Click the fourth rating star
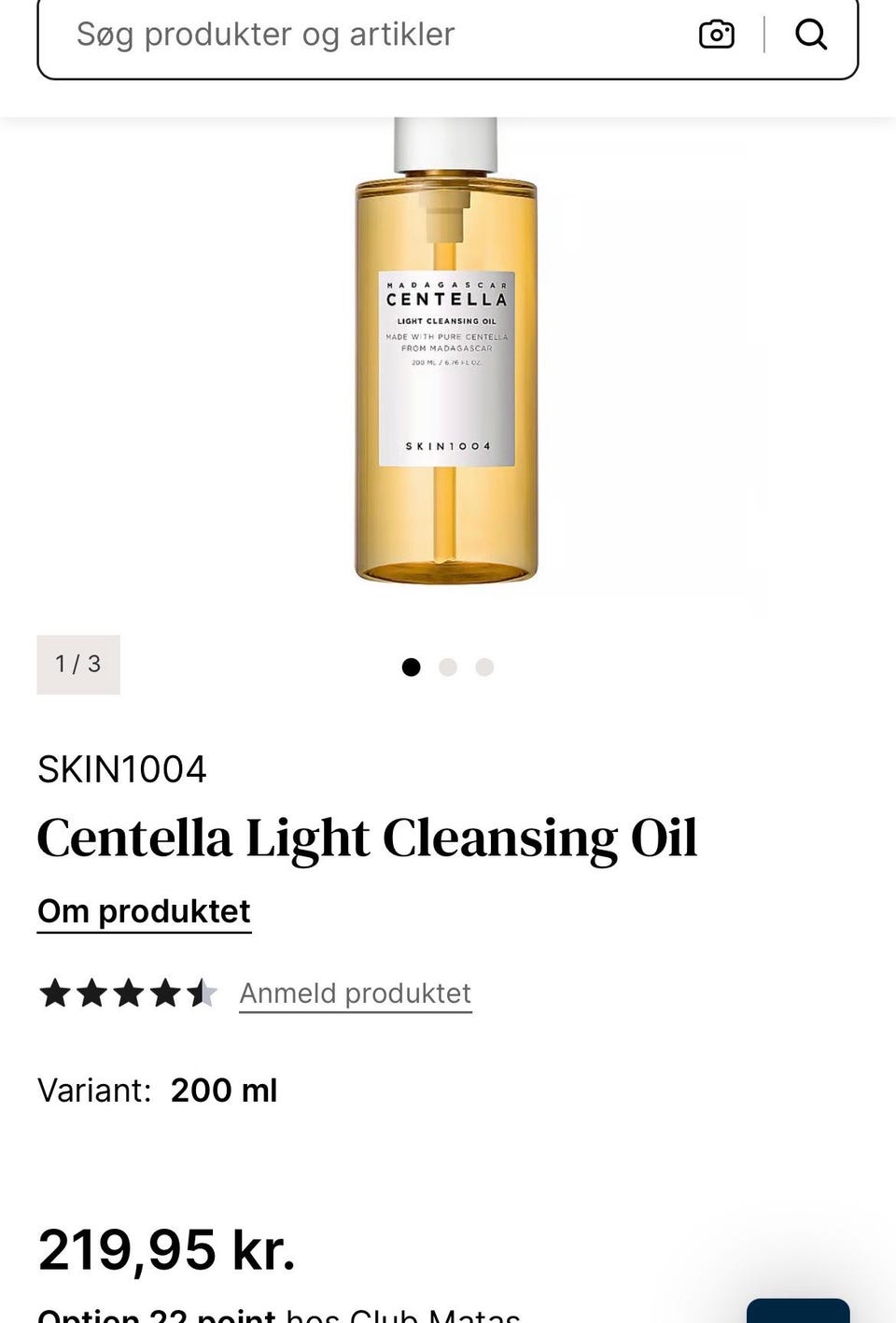 click(165, 992)
